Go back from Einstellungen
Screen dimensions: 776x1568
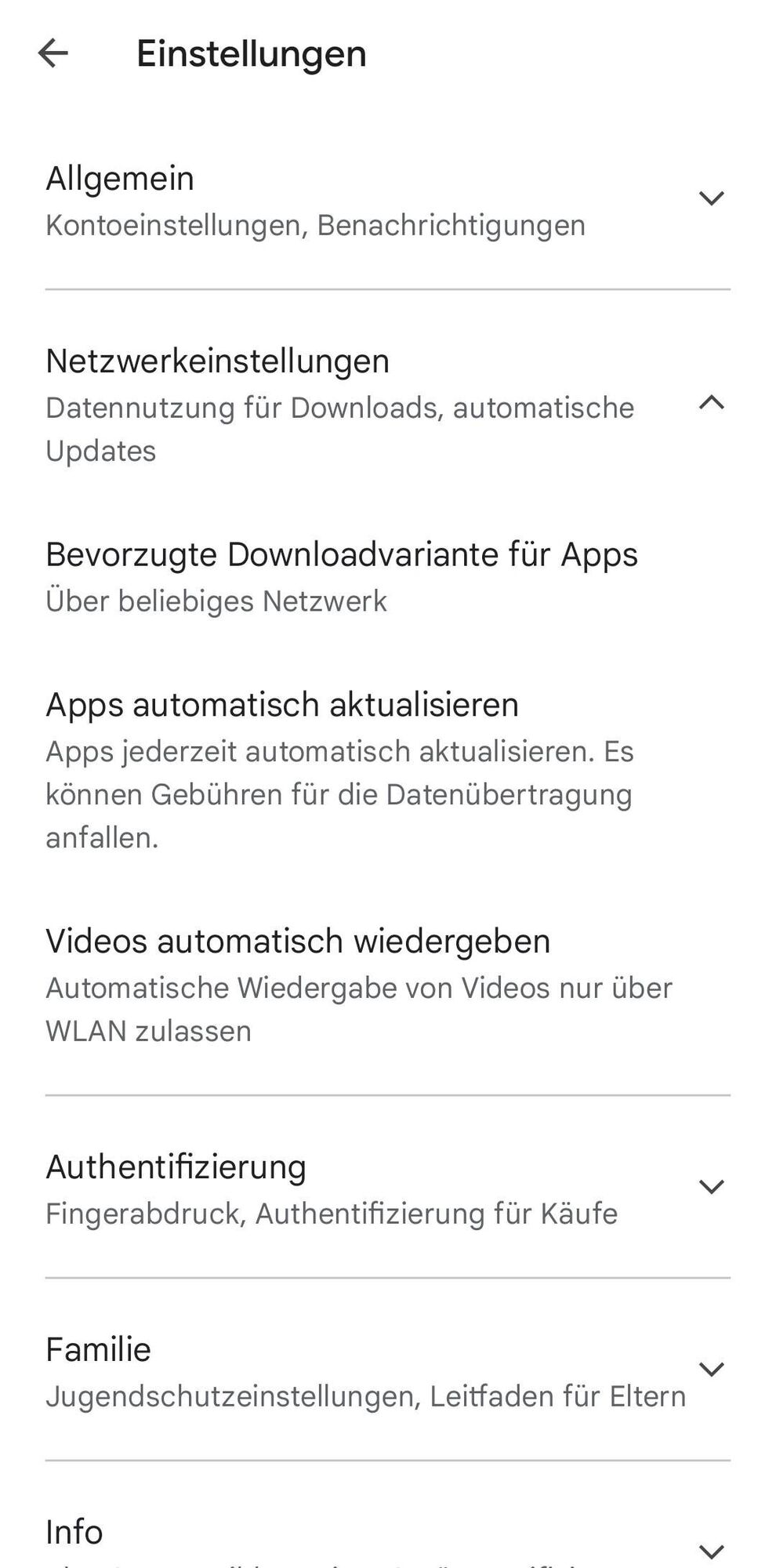pyautogui.click(x=53, y=53)
